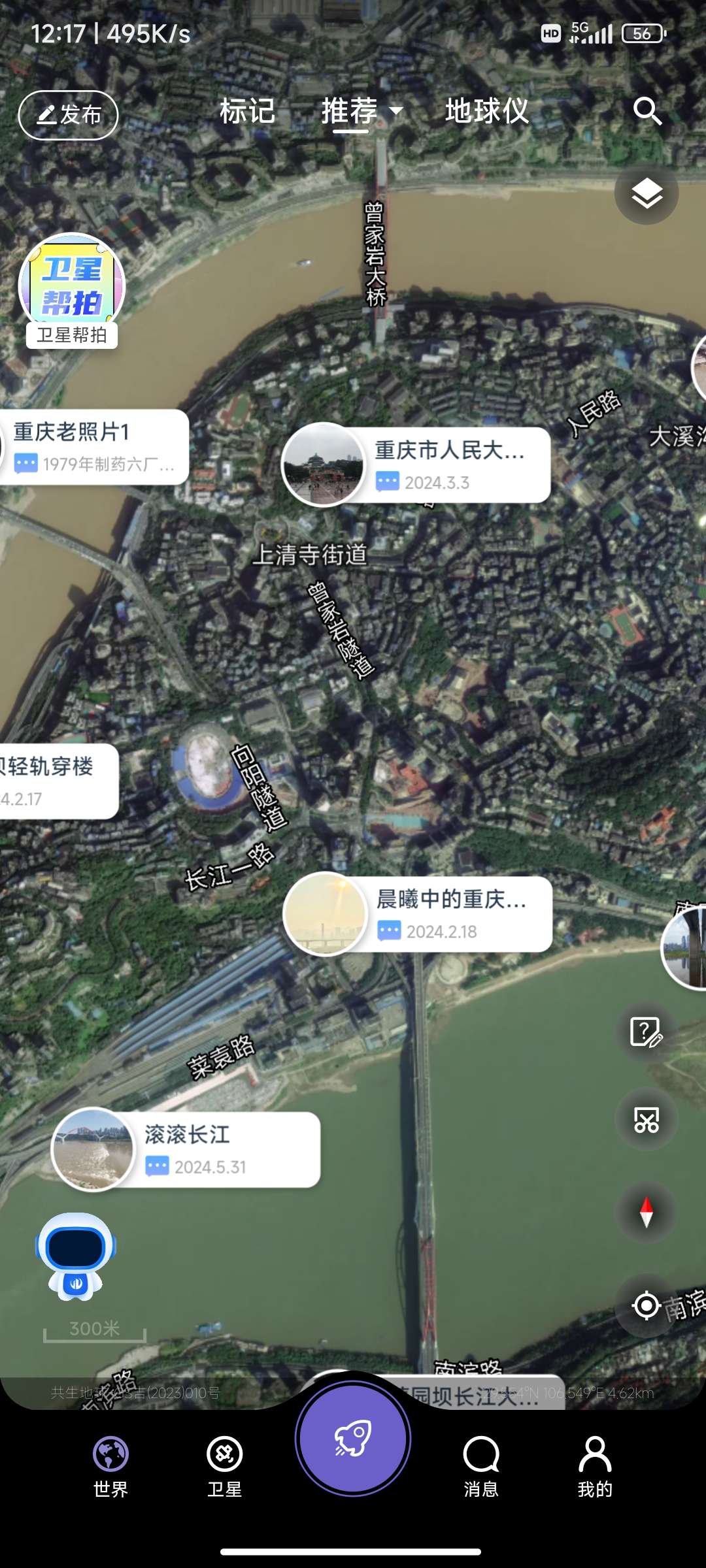Image resolution: width=706 pixels, height=1568 pixels.
Task: Locate my current position
Action: click(647, 1307)
